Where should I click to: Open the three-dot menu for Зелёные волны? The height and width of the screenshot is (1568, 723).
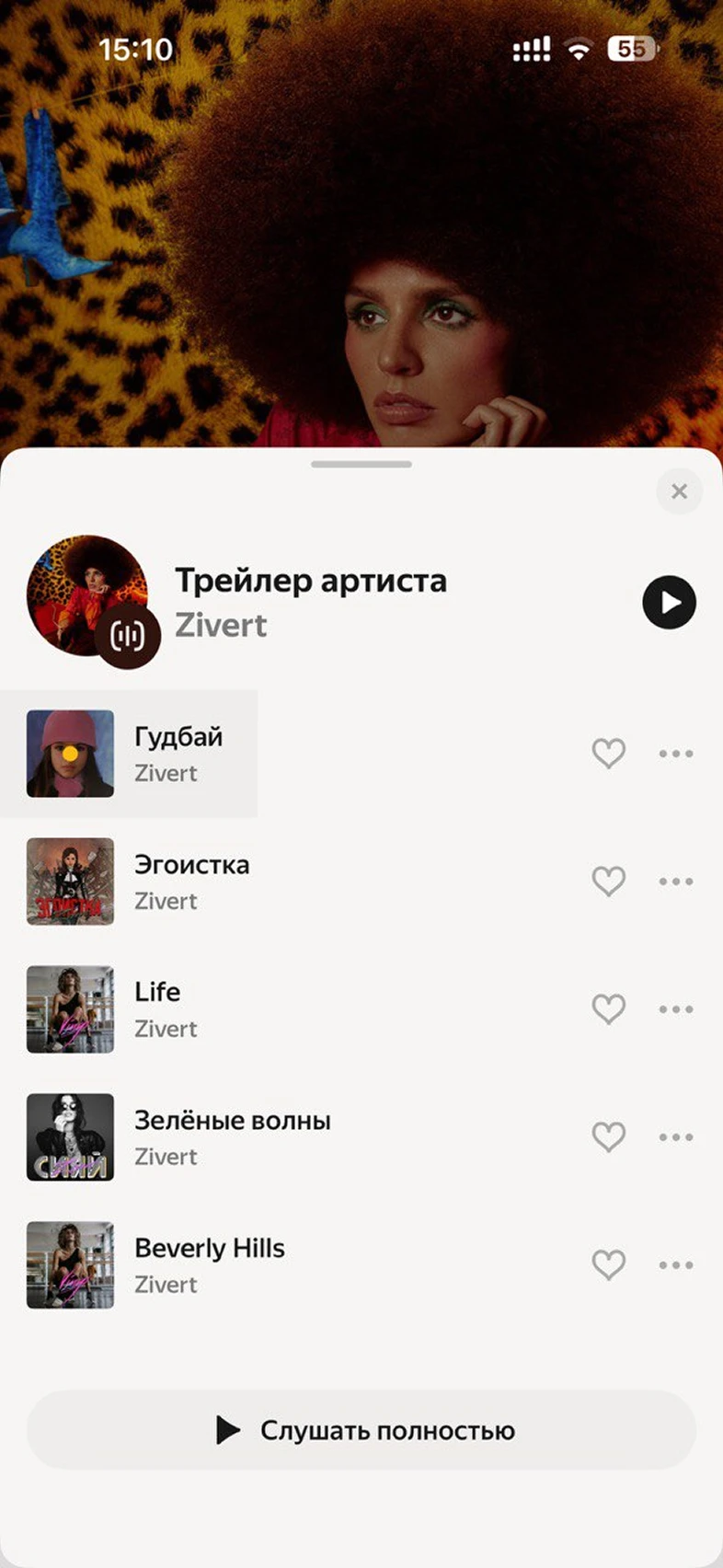pos(676,1136)
